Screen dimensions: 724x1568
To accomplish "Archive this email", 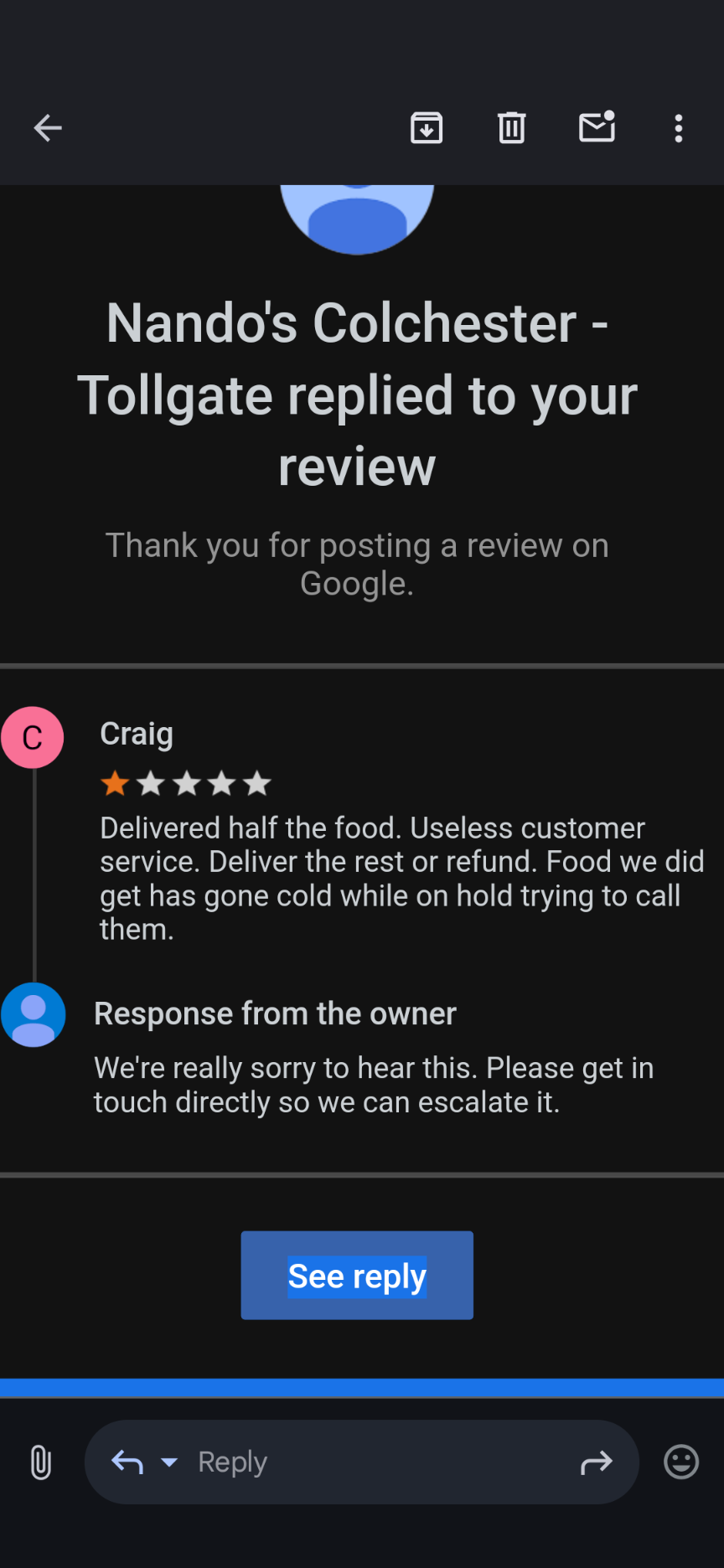I will tap(427, 128).
